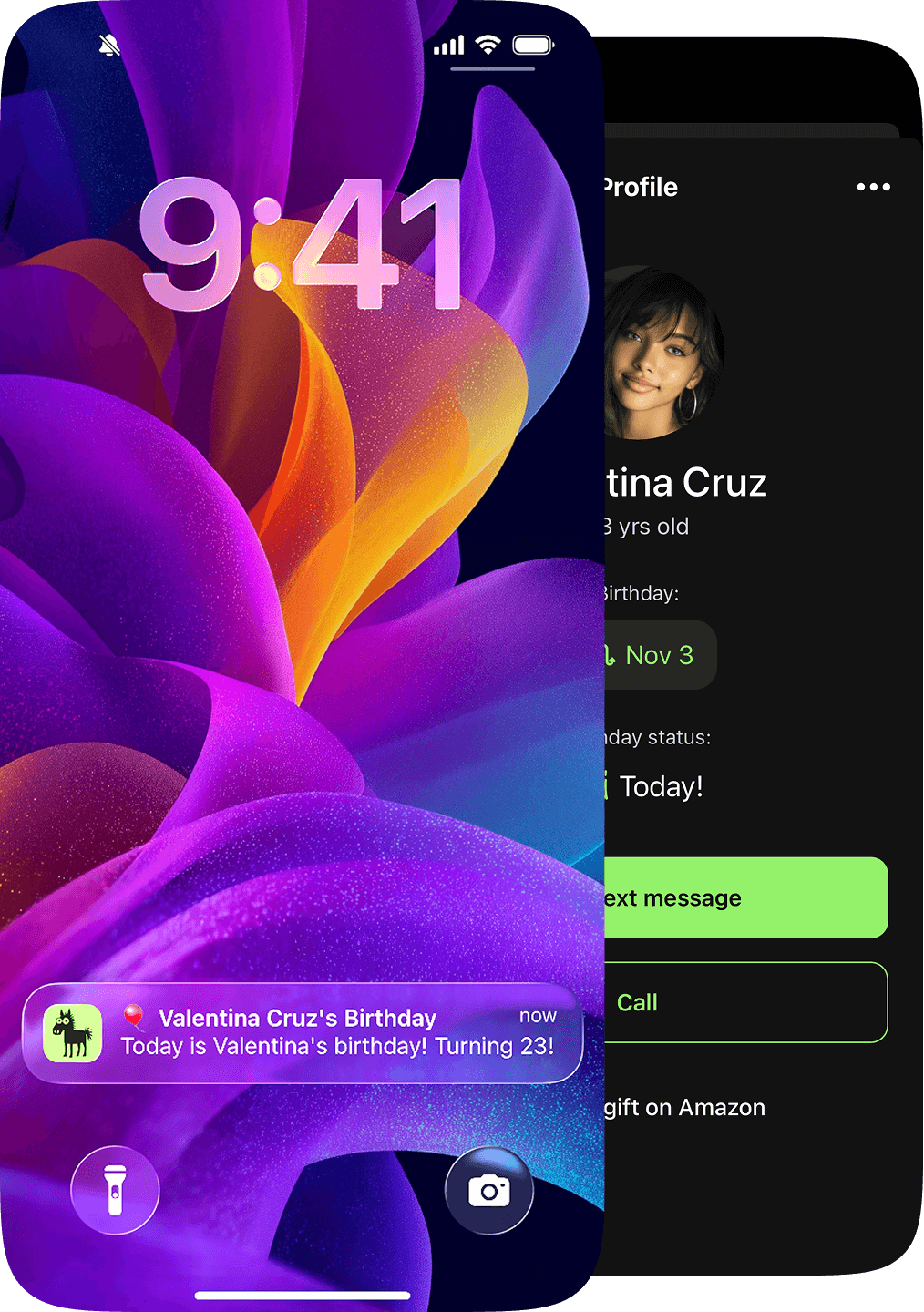Viewport: 924px width, 1312px height.
Task: Open the Camera from the lock screen
Action: 489,1192
